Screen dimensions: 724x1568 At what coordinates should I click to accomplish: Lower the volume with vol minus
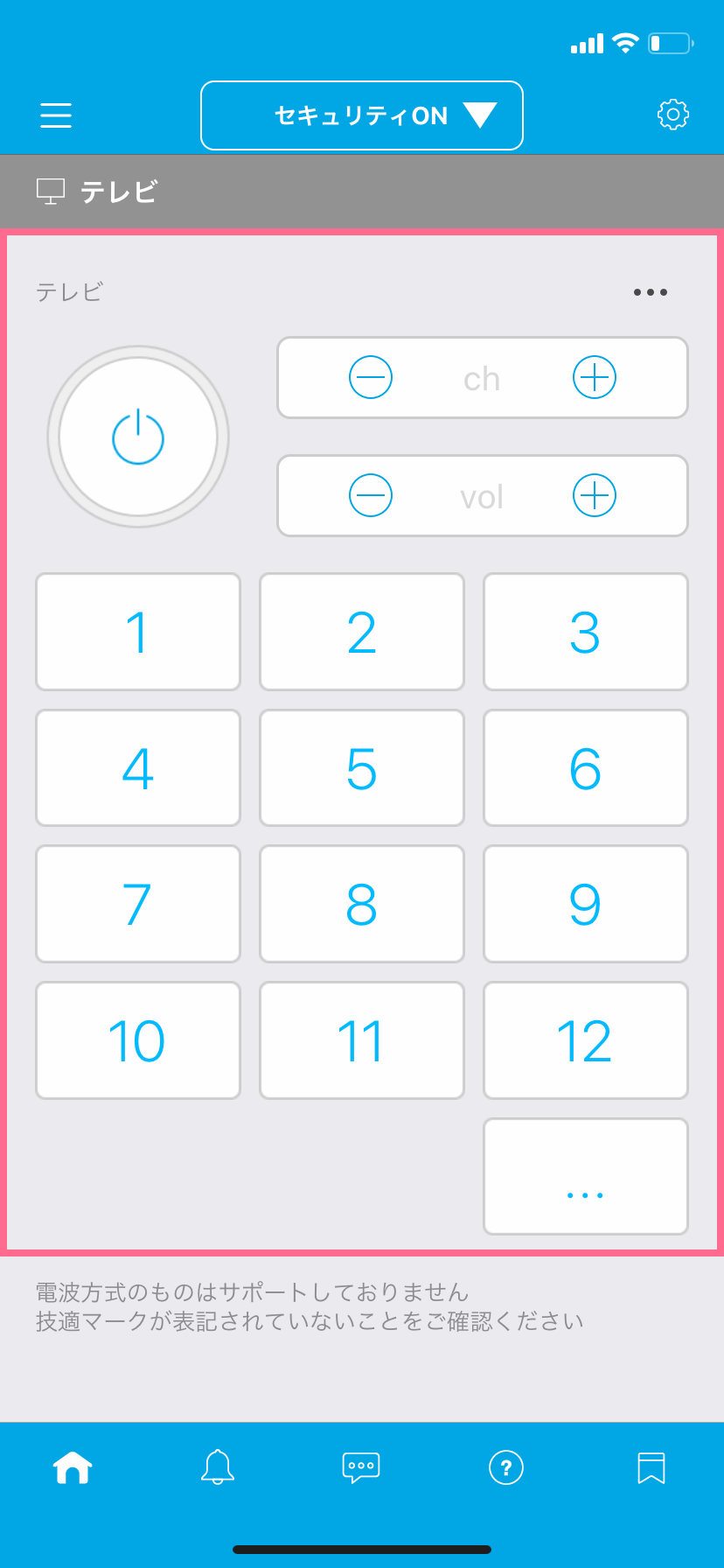[371, 496]
